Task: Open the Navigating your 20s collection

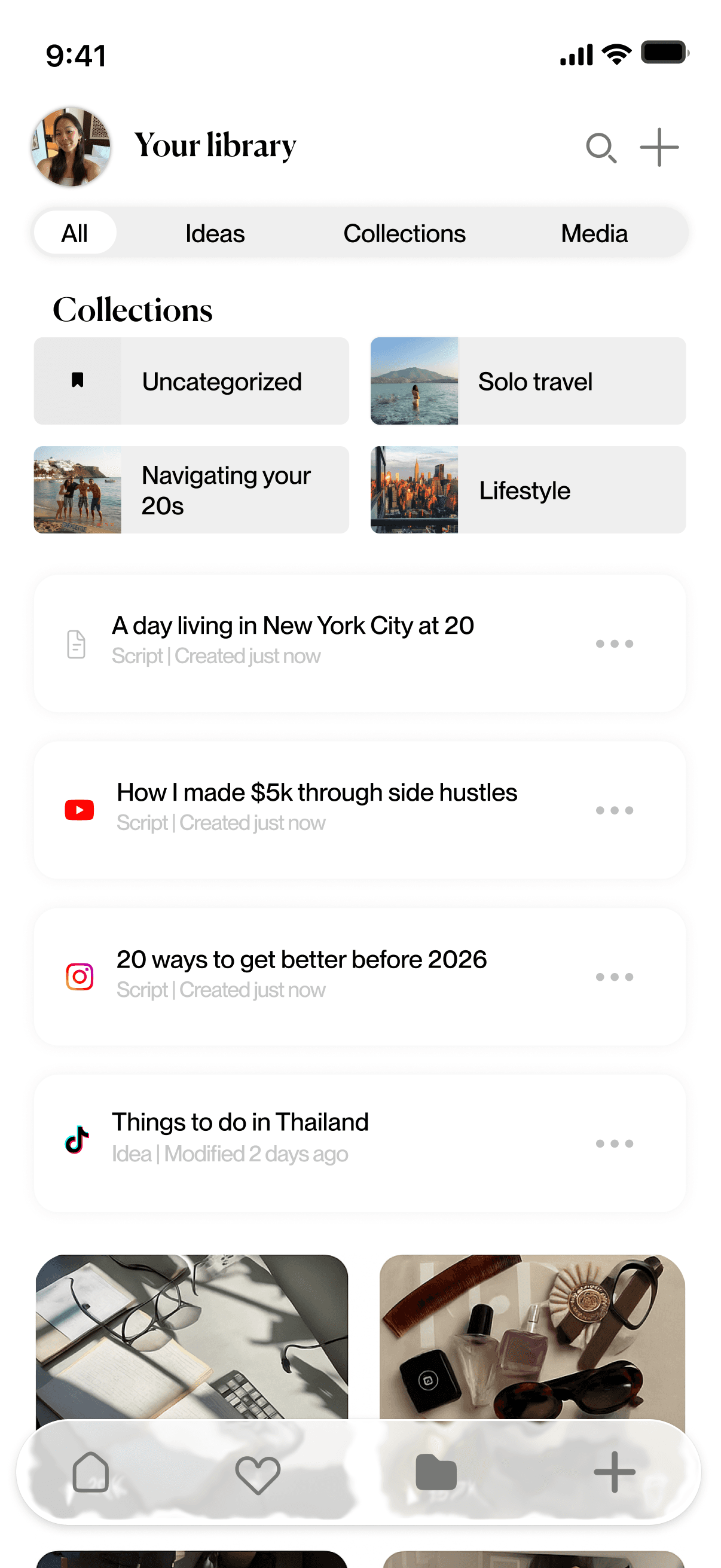Action: [191, 490]
